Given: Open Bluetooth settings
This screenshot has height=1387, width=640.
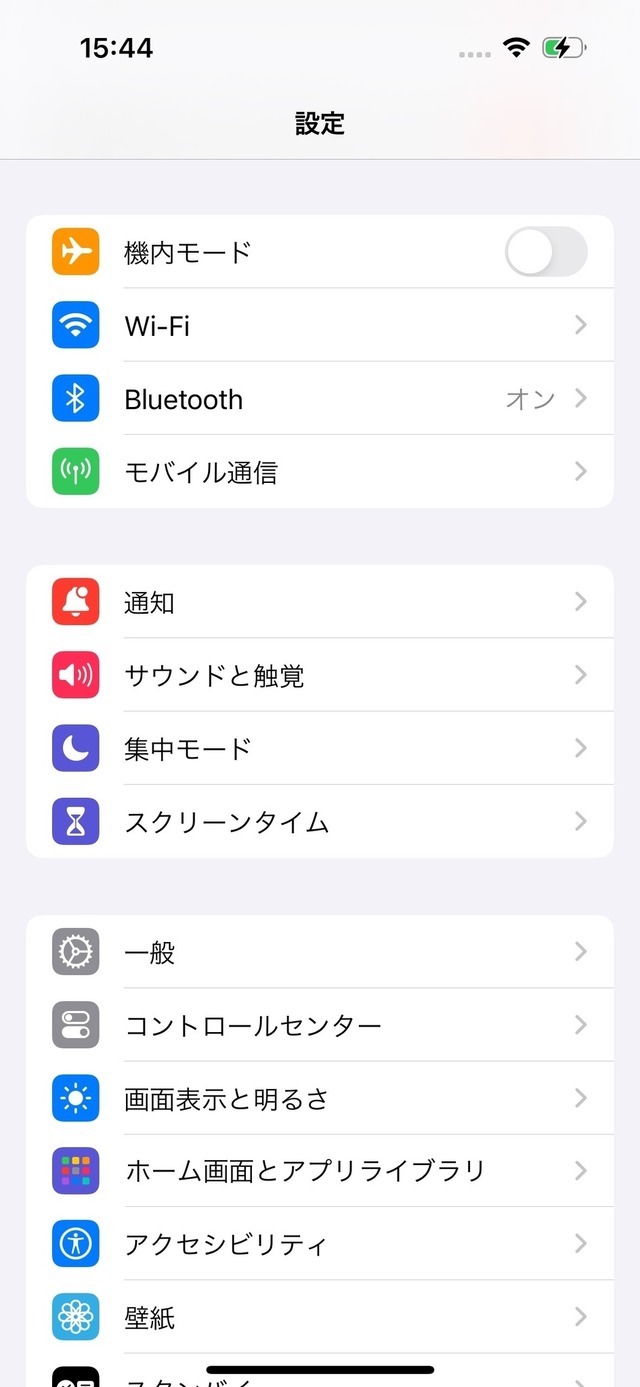Looking at the screenshot, I should (320, 398).
